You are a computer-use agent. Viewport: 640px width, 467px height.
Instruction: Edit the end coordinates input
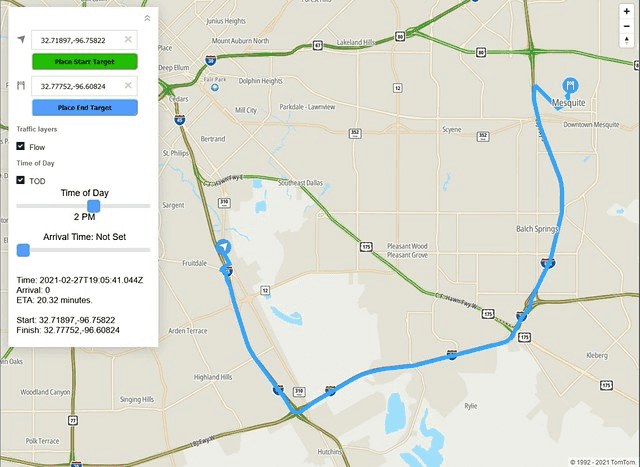tap(76, 87)
